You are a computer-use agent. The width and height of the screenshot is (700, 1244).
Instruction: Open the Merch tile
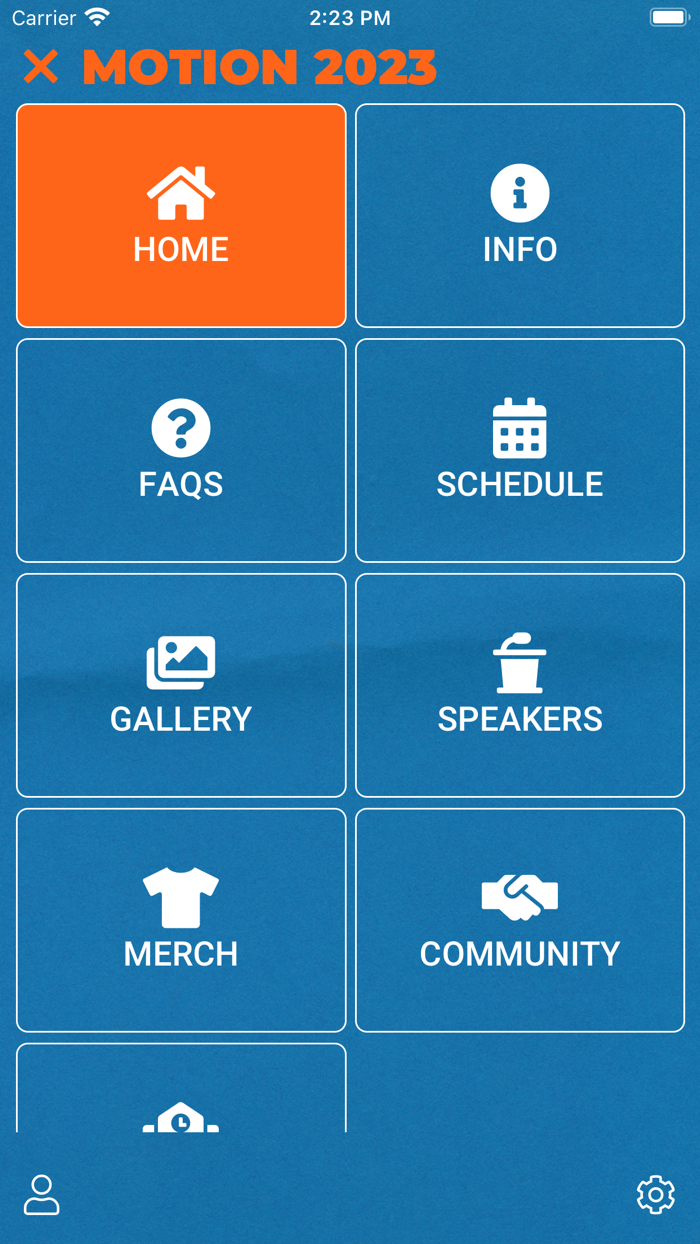click(181, 921)
